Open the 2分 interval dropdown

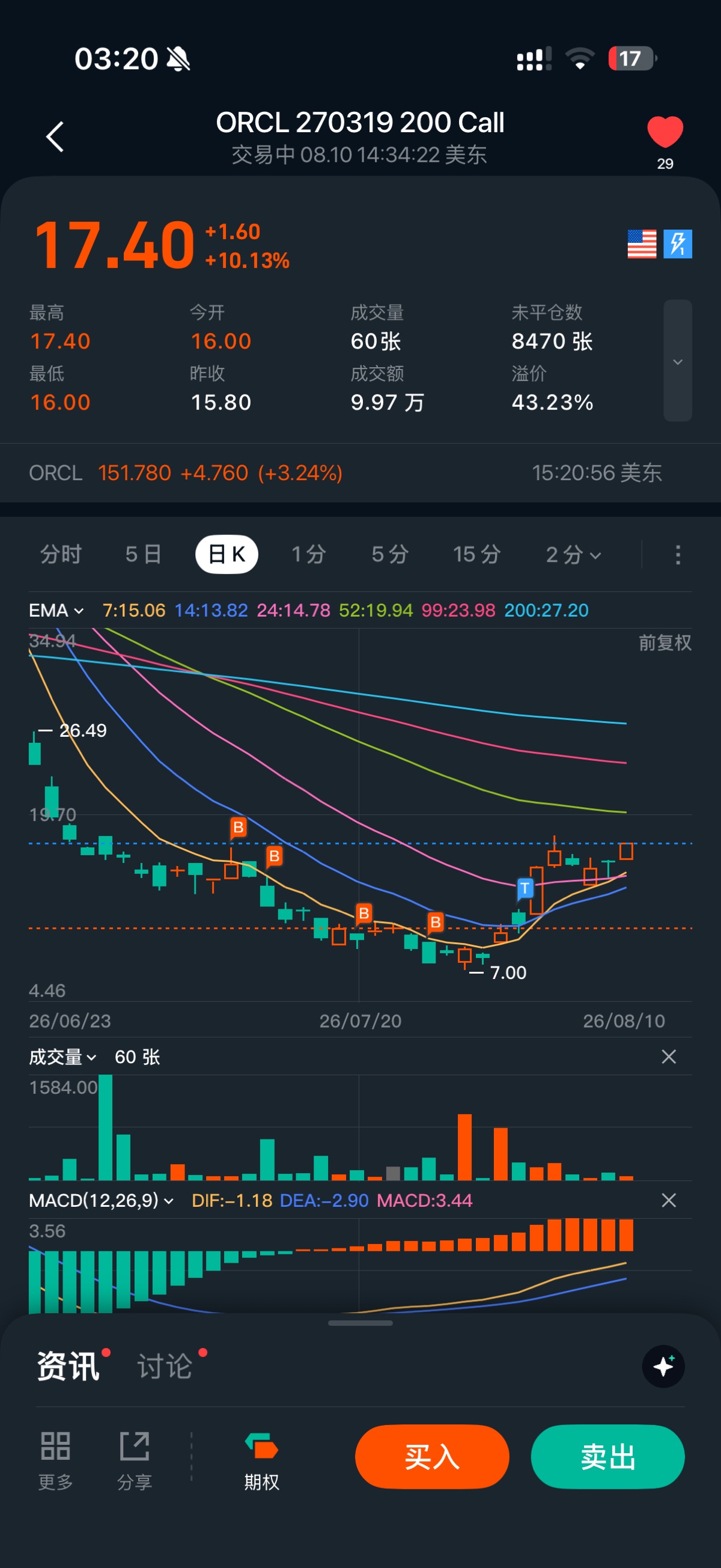point(573,555)
